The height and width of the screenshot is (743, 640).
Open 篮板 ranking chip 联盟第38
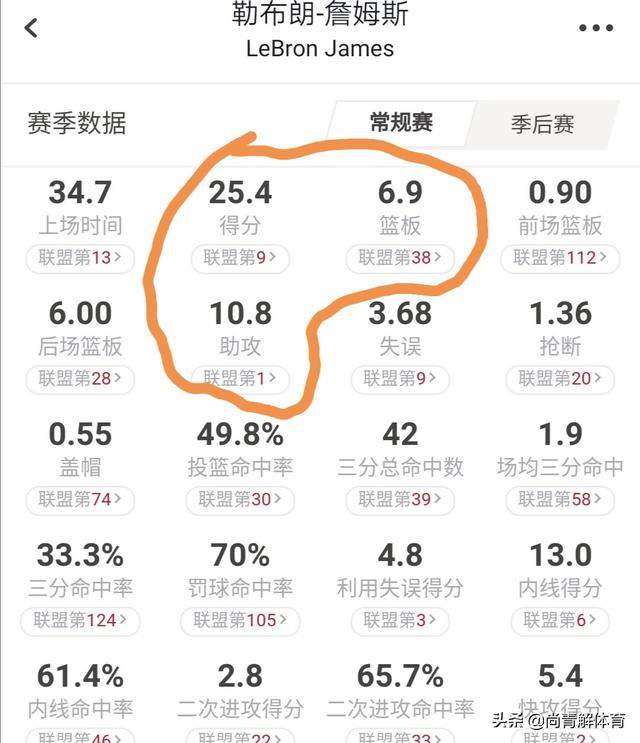pos(400,258)
